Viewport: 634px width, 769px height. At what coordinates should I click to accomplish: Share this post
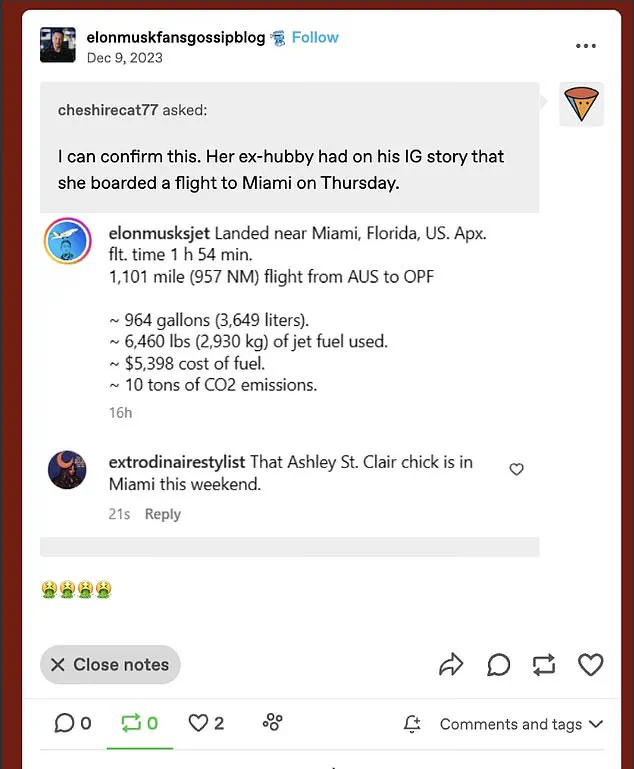(x=452, y=665)
